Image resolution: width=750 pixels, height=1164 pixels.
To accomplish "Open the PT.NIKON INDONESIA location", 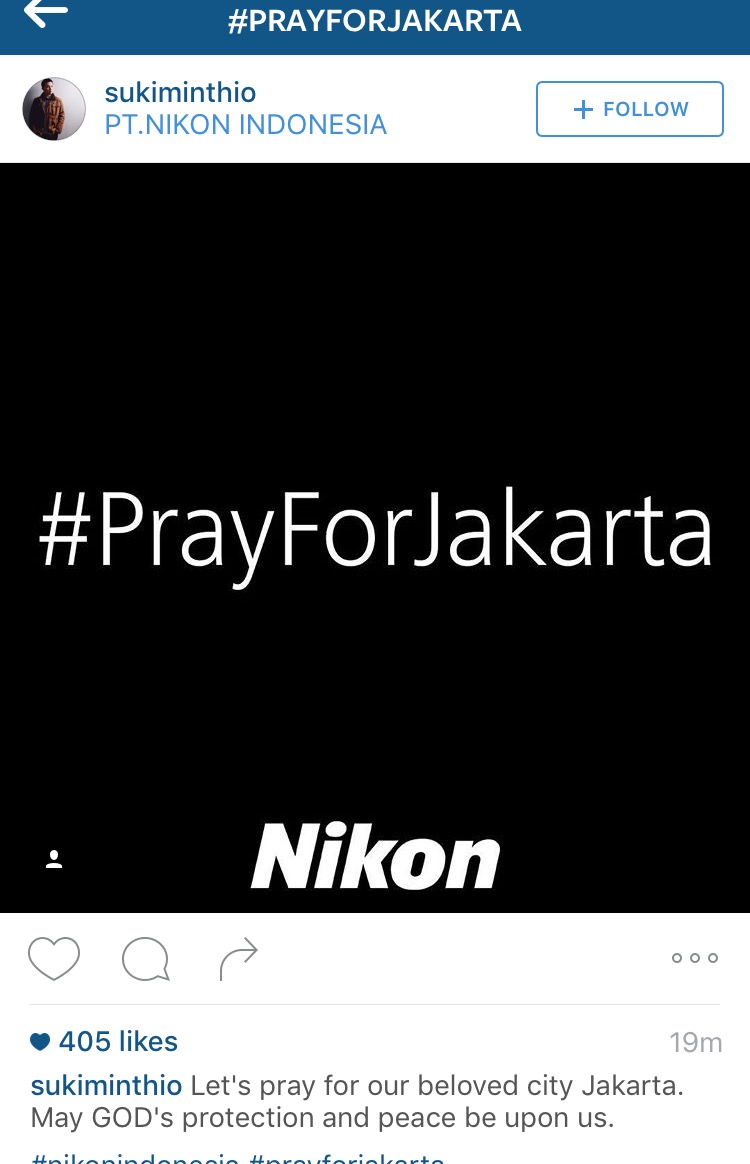I will click(x=245, y=125).
